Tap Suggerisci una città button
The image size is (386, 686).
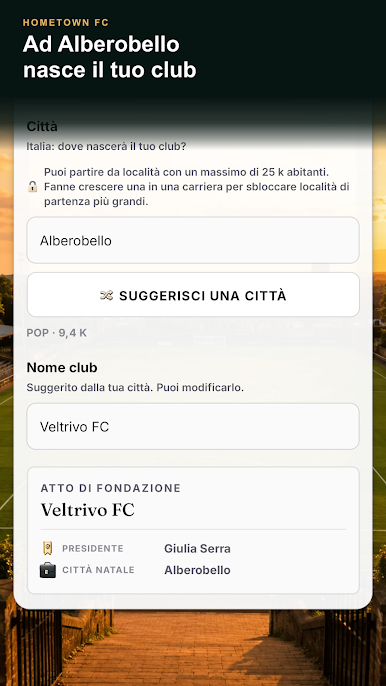point(193,295)
